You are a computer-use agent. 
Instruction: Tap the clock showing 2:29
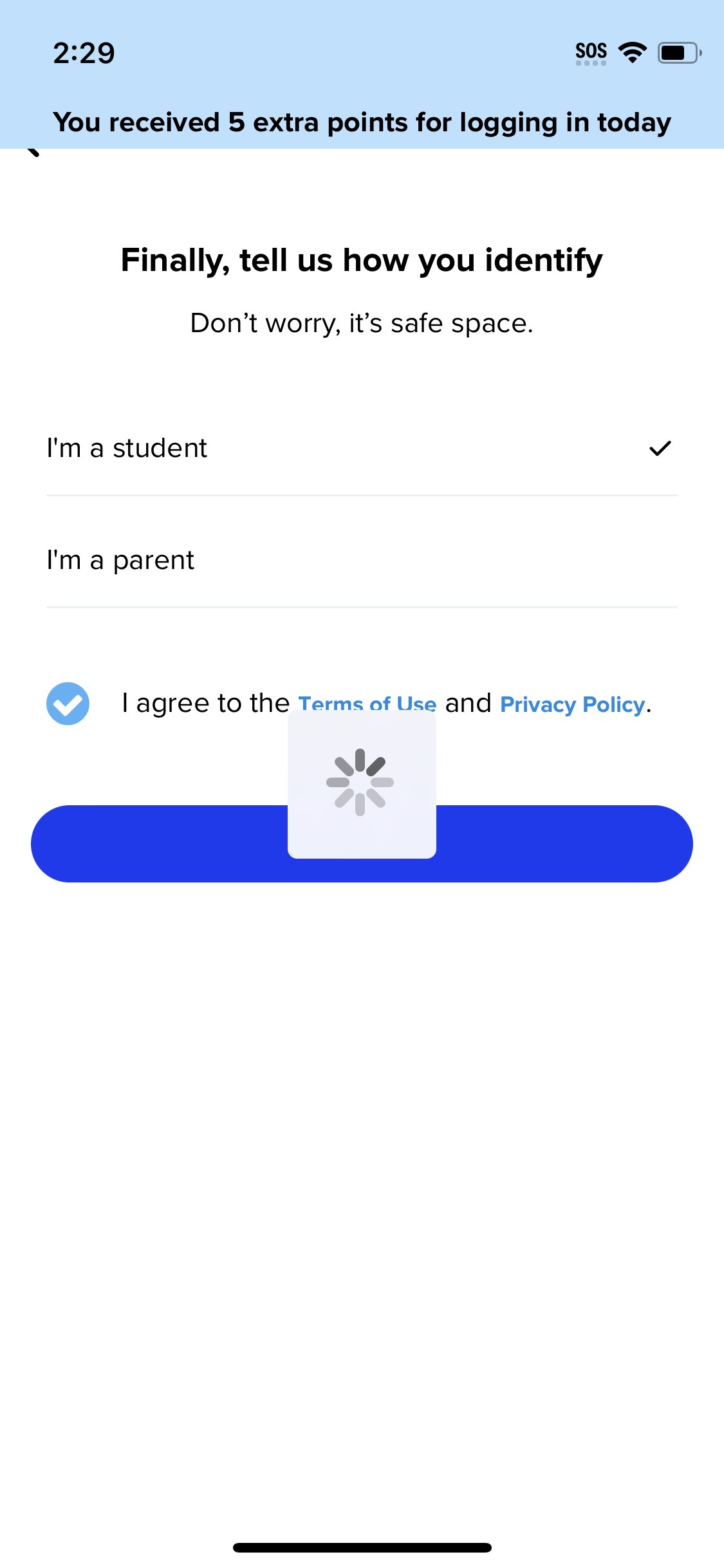[x=84, y=53]
